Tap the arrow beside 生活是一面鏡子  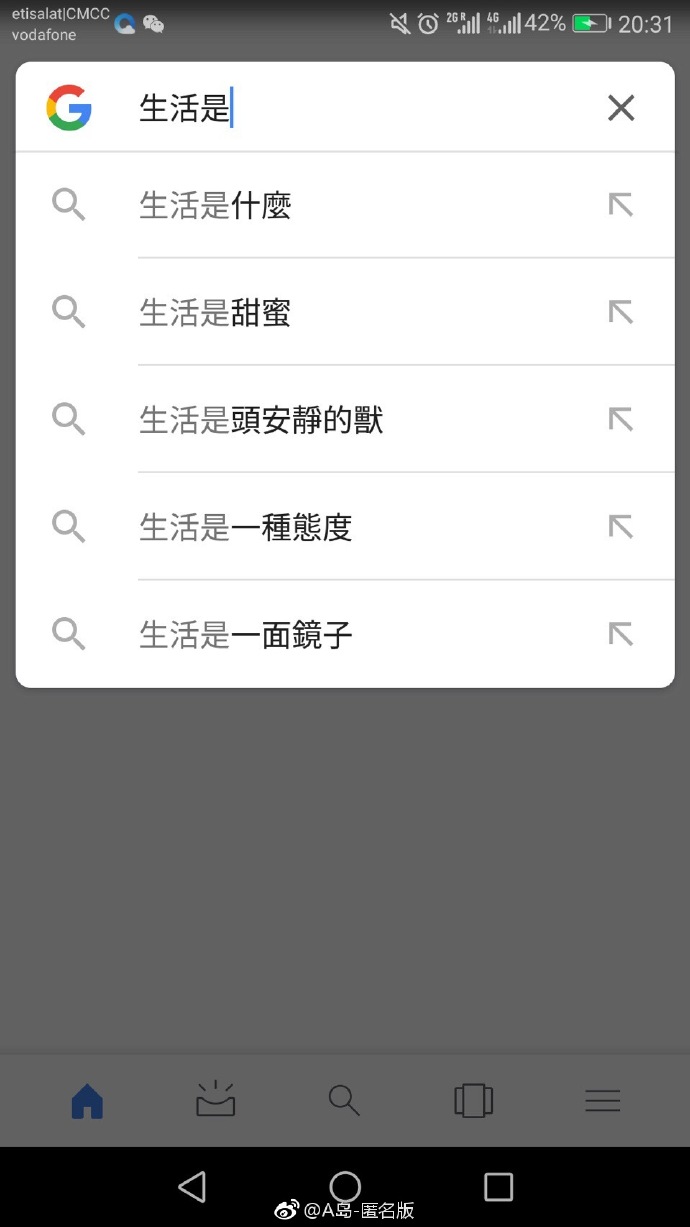(621, 634)
